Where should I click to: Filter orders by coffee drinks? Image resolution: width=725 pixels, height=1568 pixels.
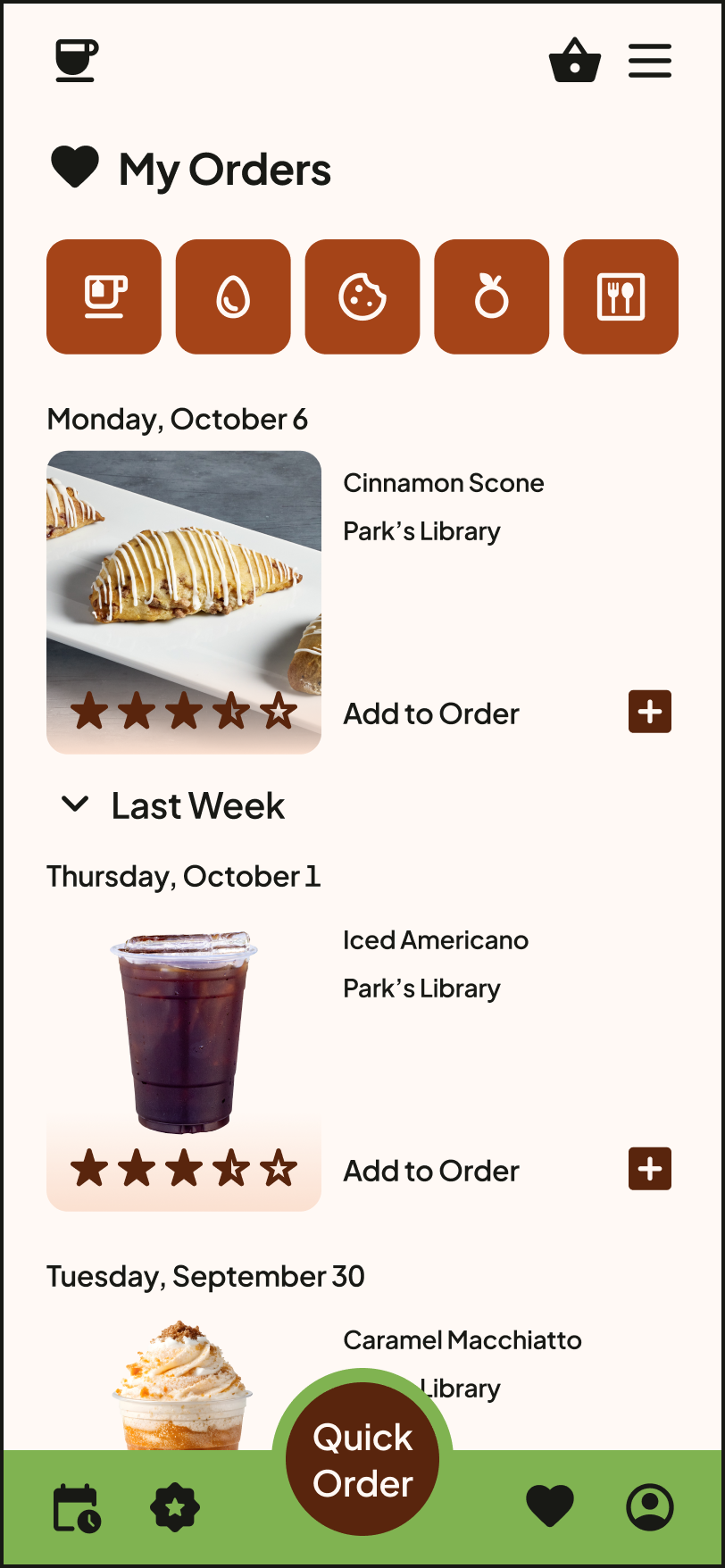pyautogui.click(x=104, y=296)
